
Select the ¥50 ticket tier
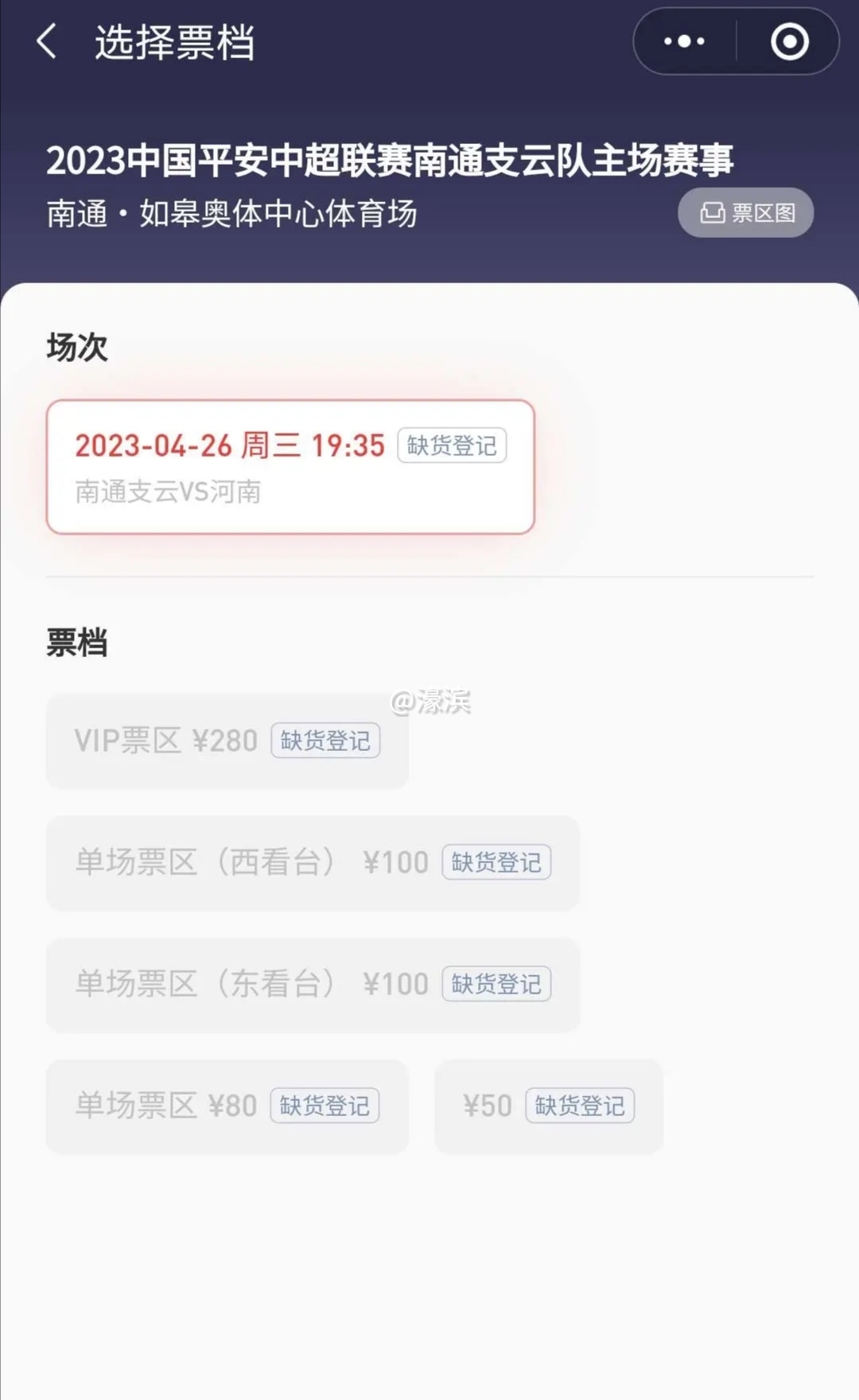tap(548, 1106)
